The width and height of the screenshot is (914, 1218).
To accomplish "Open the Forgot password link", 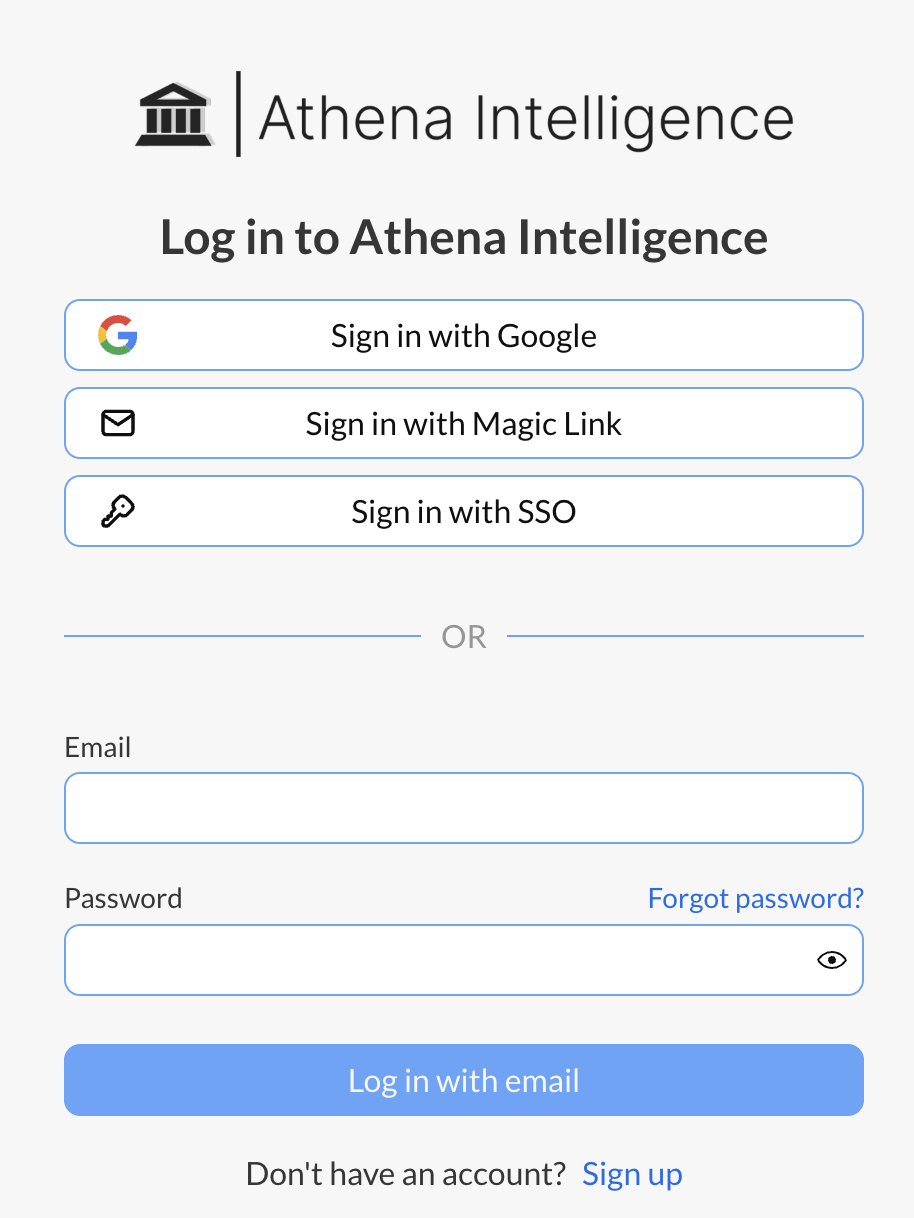I will 755,898.
